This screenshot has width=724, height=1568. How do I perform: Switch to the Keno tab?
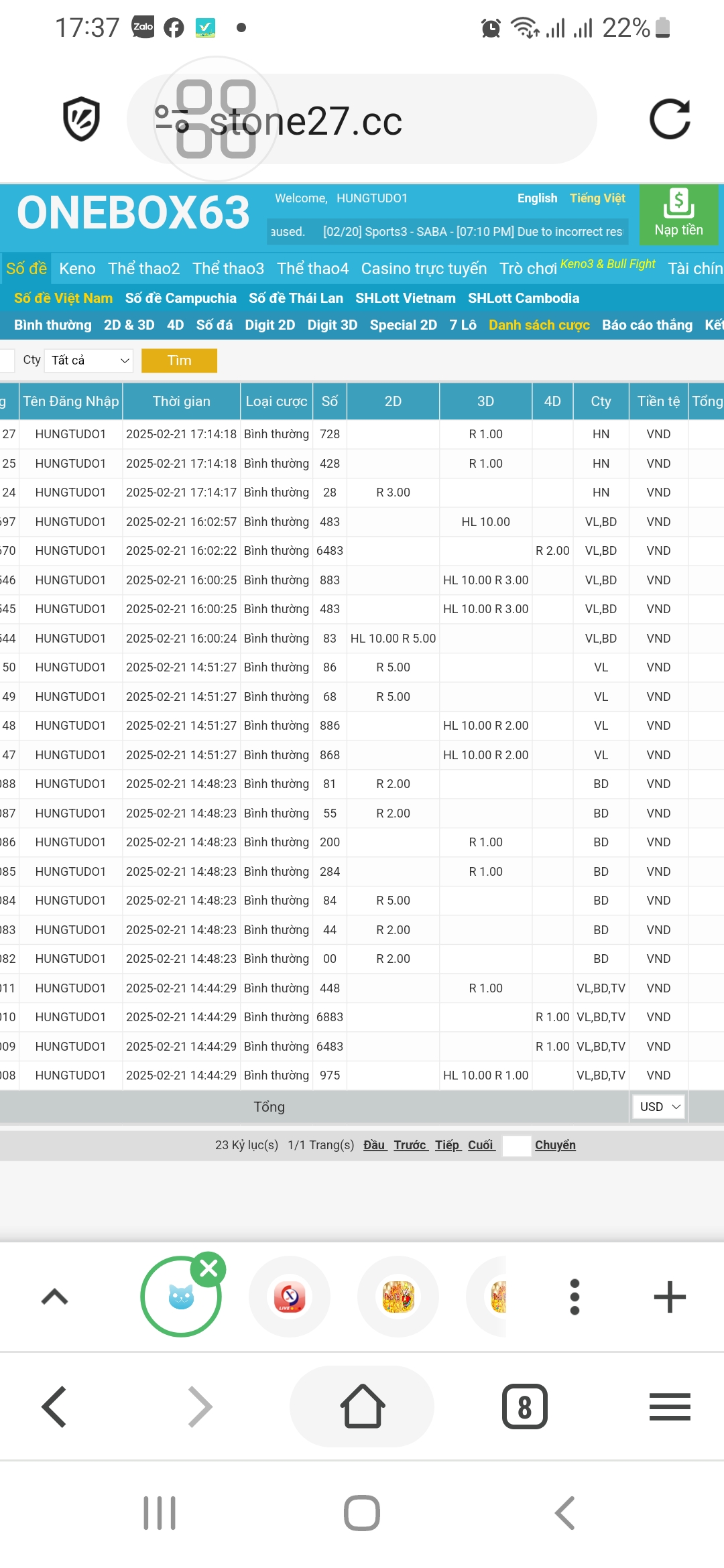[x=77, y=269]
